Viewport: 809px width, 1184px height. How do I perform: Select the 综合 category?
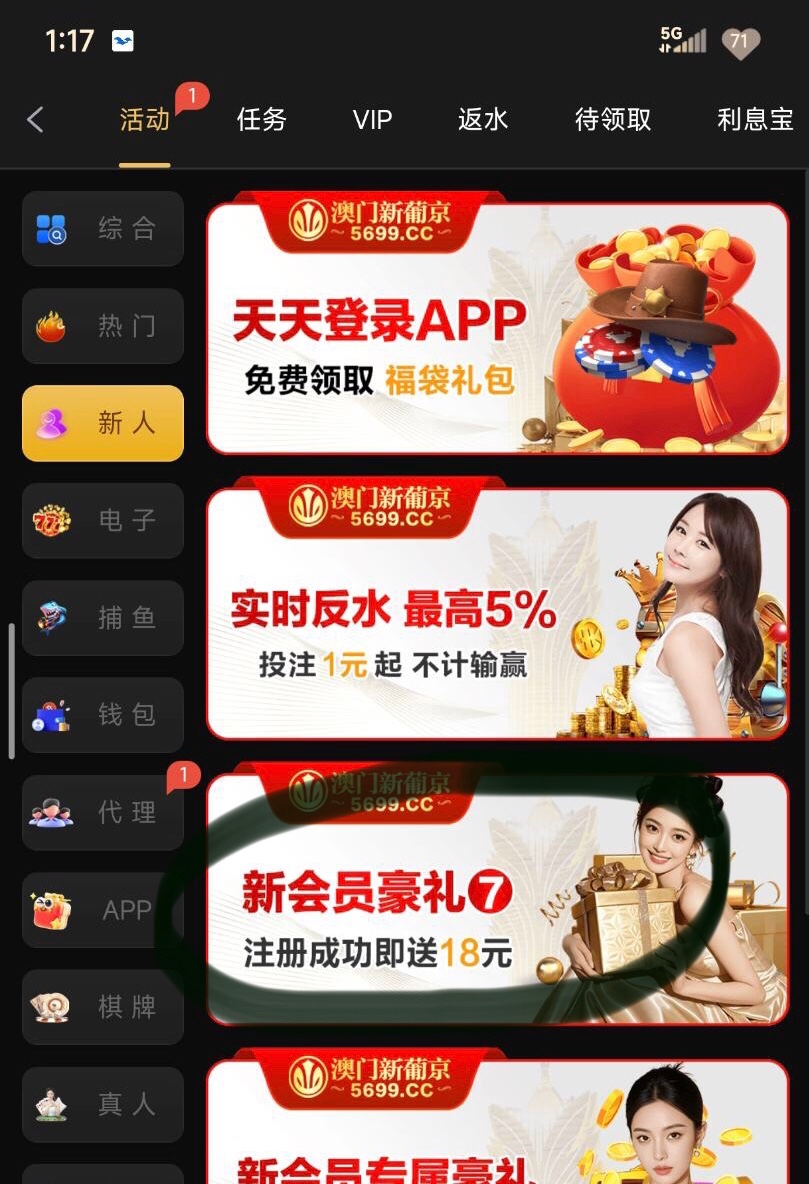(x=103, y=229)
